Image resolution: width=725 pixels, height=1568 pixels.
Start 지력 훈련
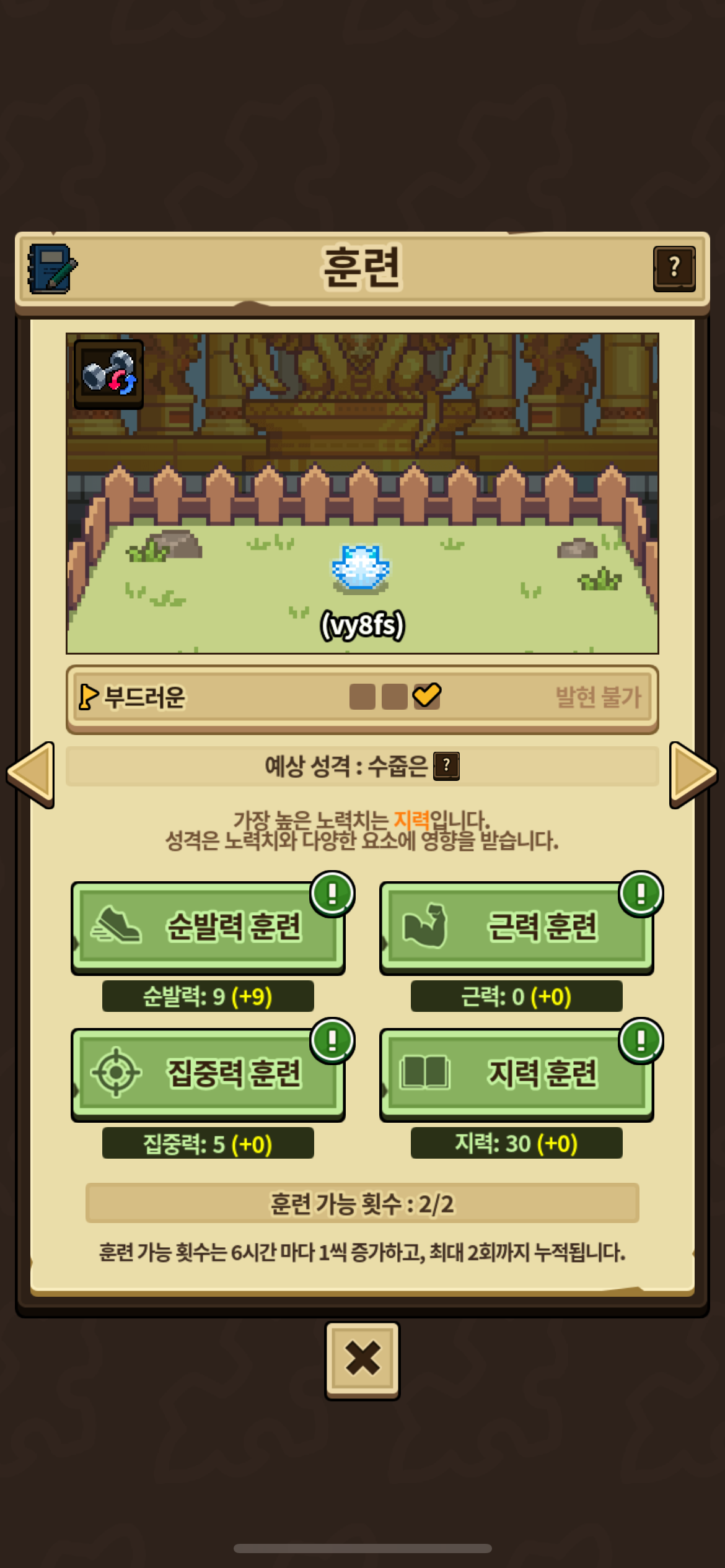point(516,1073)
